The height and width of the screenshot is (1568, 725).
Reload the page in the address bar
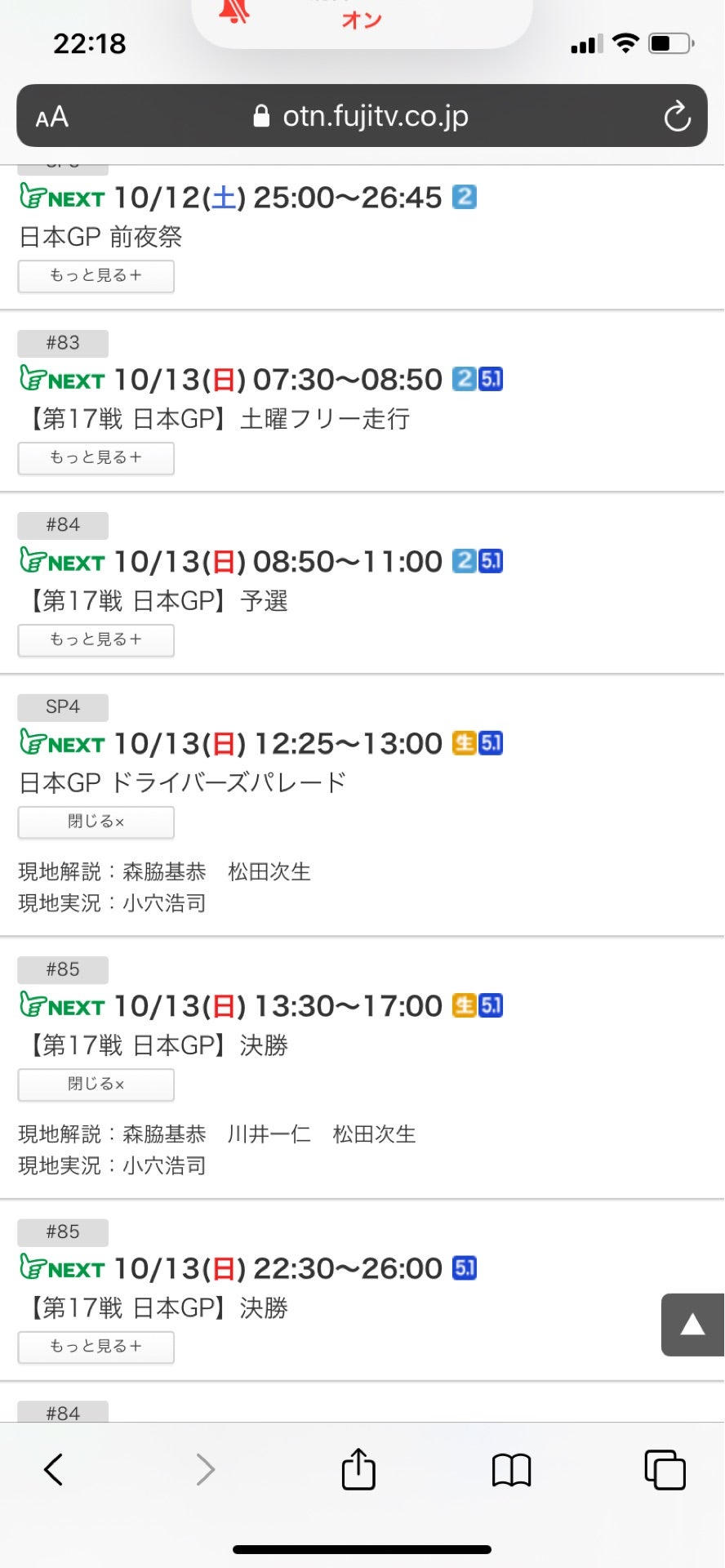[677, 116]
